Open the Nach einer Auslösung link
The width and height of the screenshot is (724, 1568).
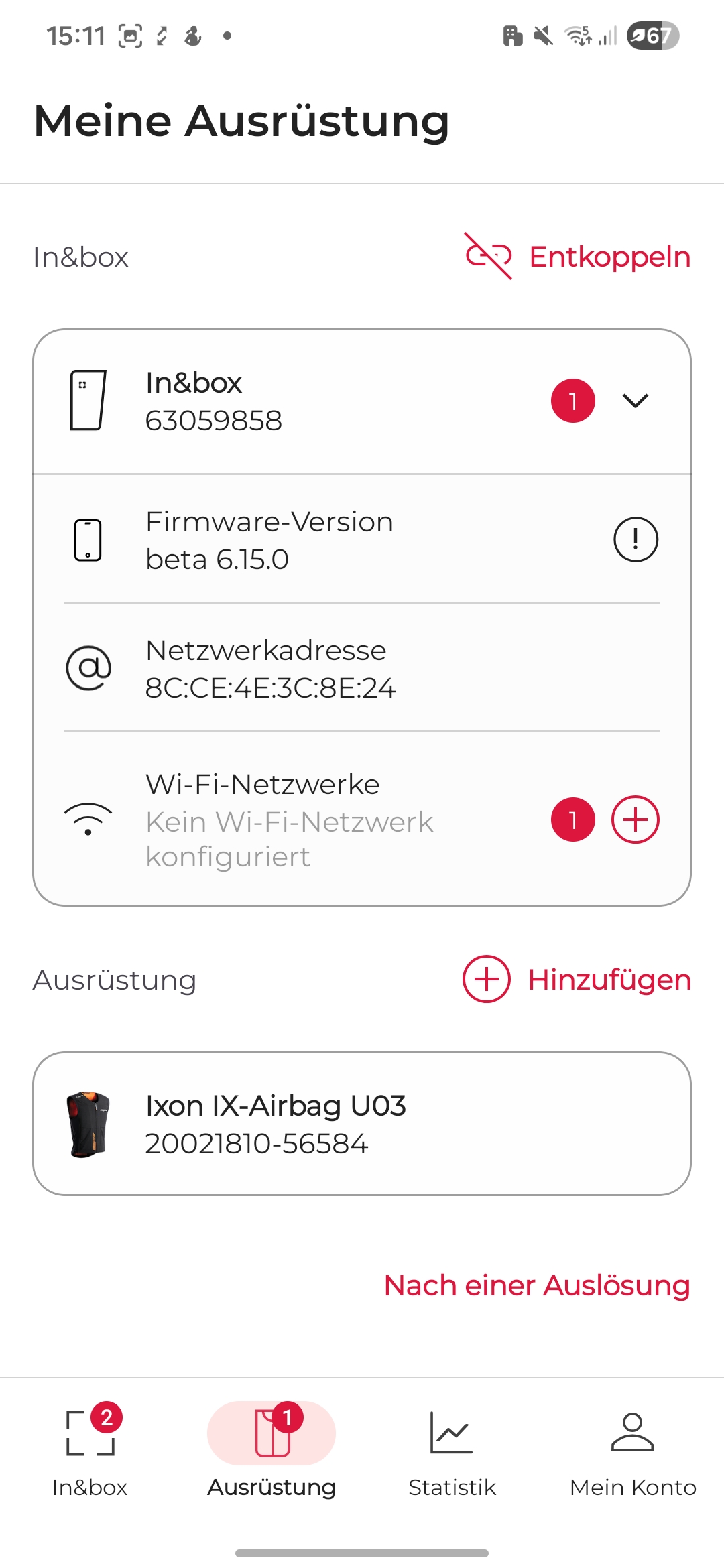[537, 1285]
